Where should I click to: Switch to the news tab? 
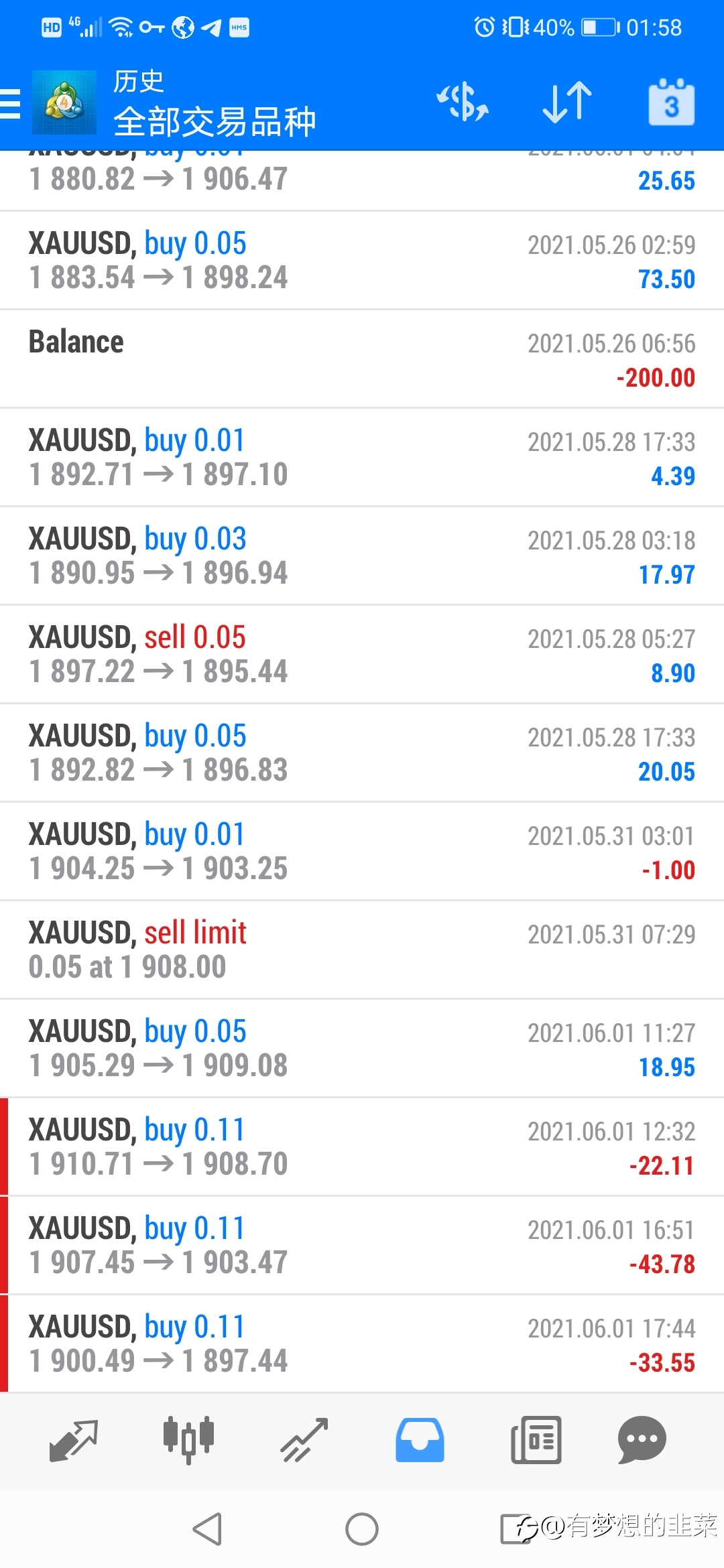pos(536,1440)
